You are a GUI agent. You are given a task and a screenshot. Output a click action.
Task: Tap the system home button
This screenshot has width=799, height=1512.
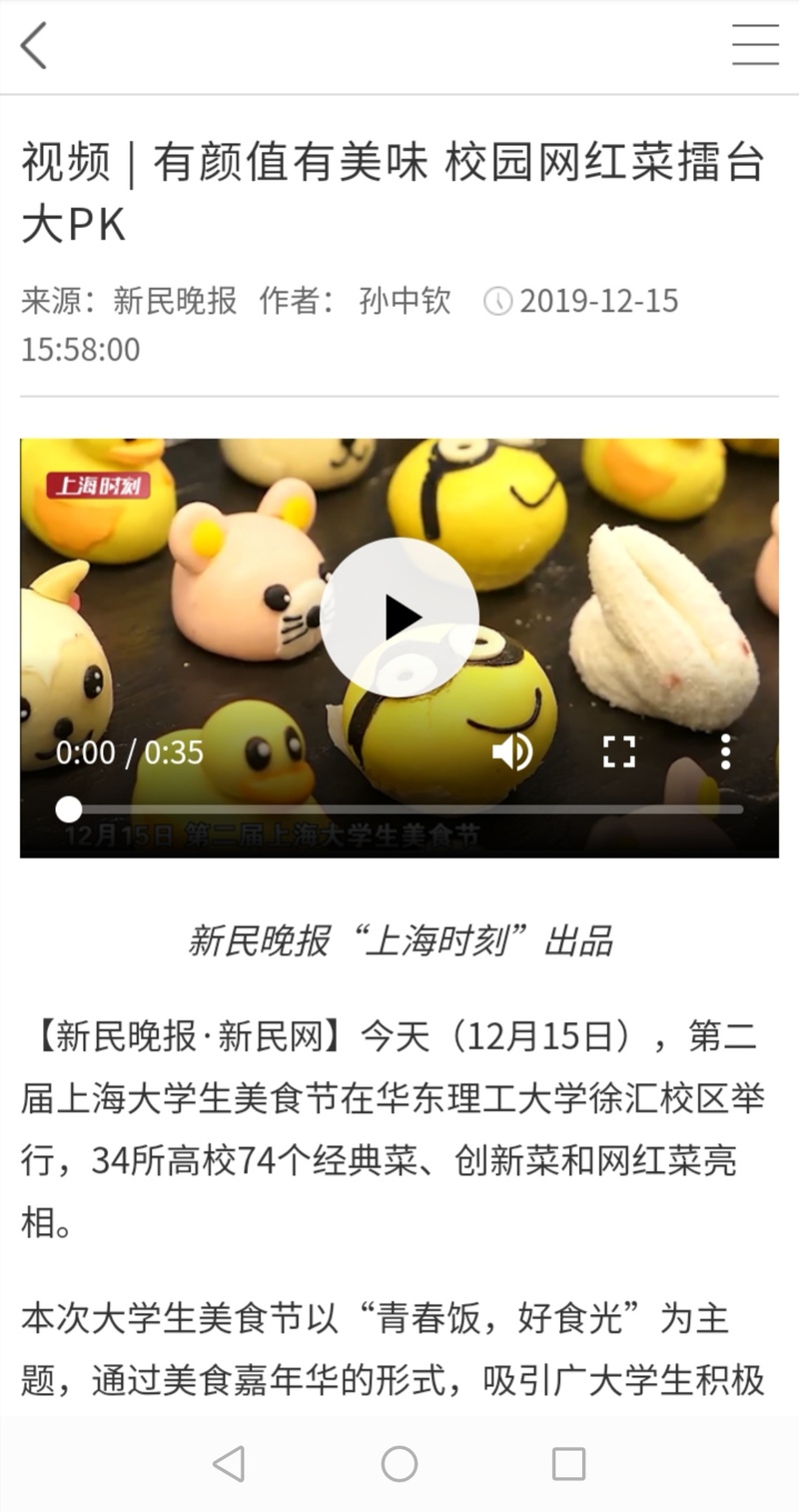(x=399, y=1464)
